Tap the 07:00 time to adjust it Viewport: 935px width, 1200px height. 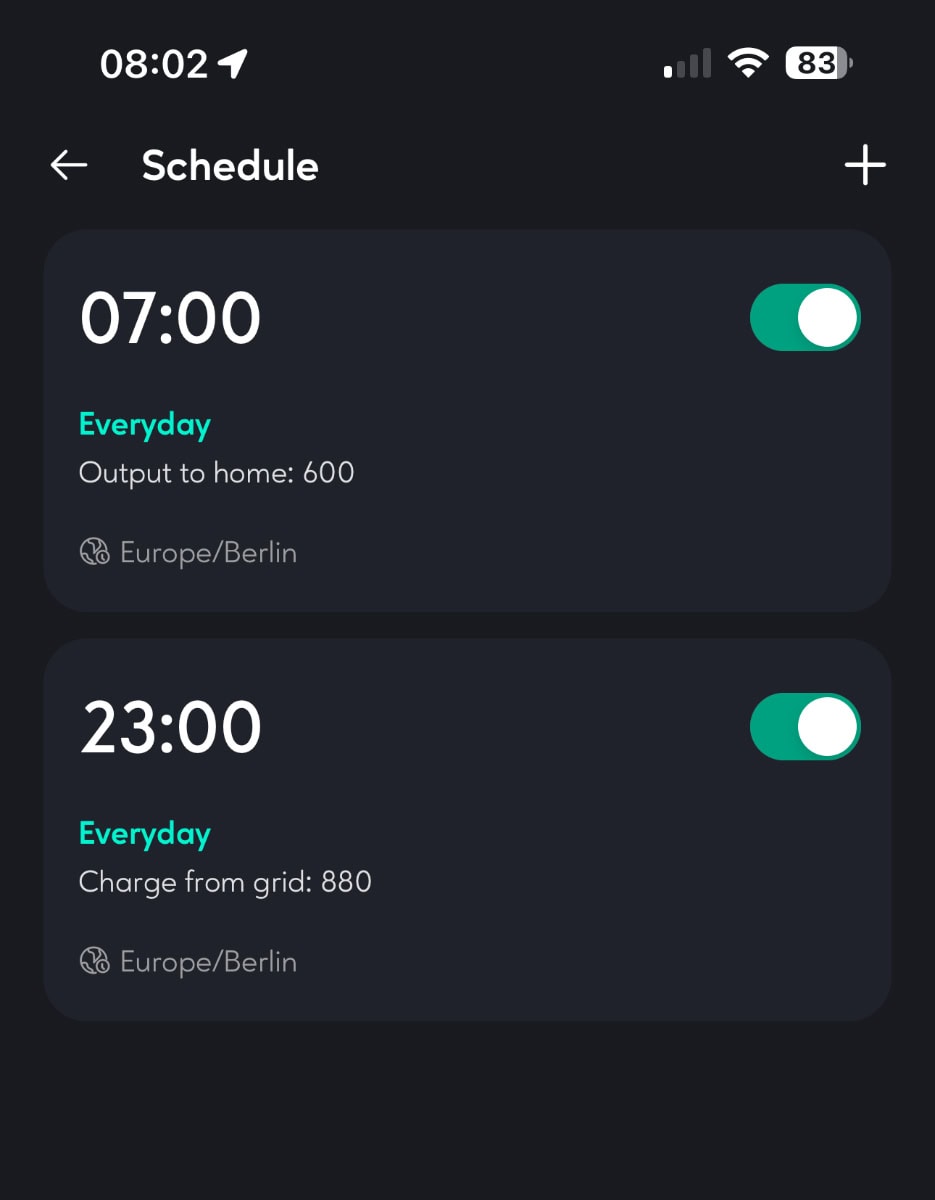170,317
